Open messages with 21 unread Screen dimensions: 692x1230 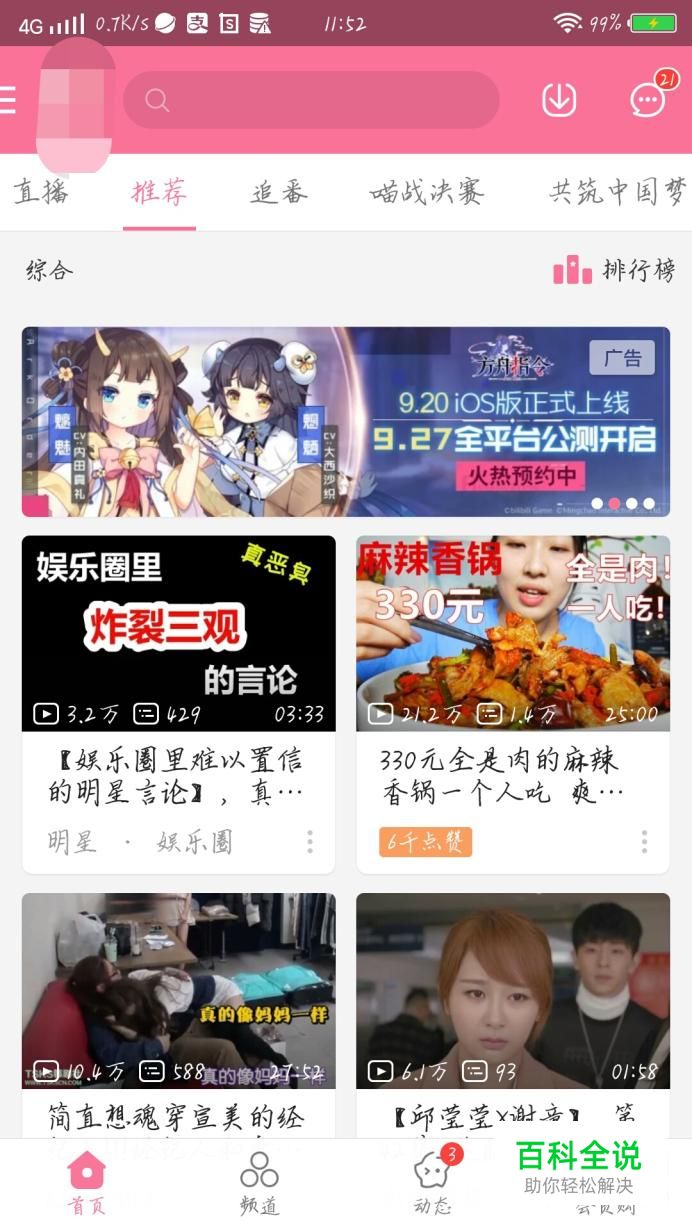pyautogui.click(x=648, y=100)
